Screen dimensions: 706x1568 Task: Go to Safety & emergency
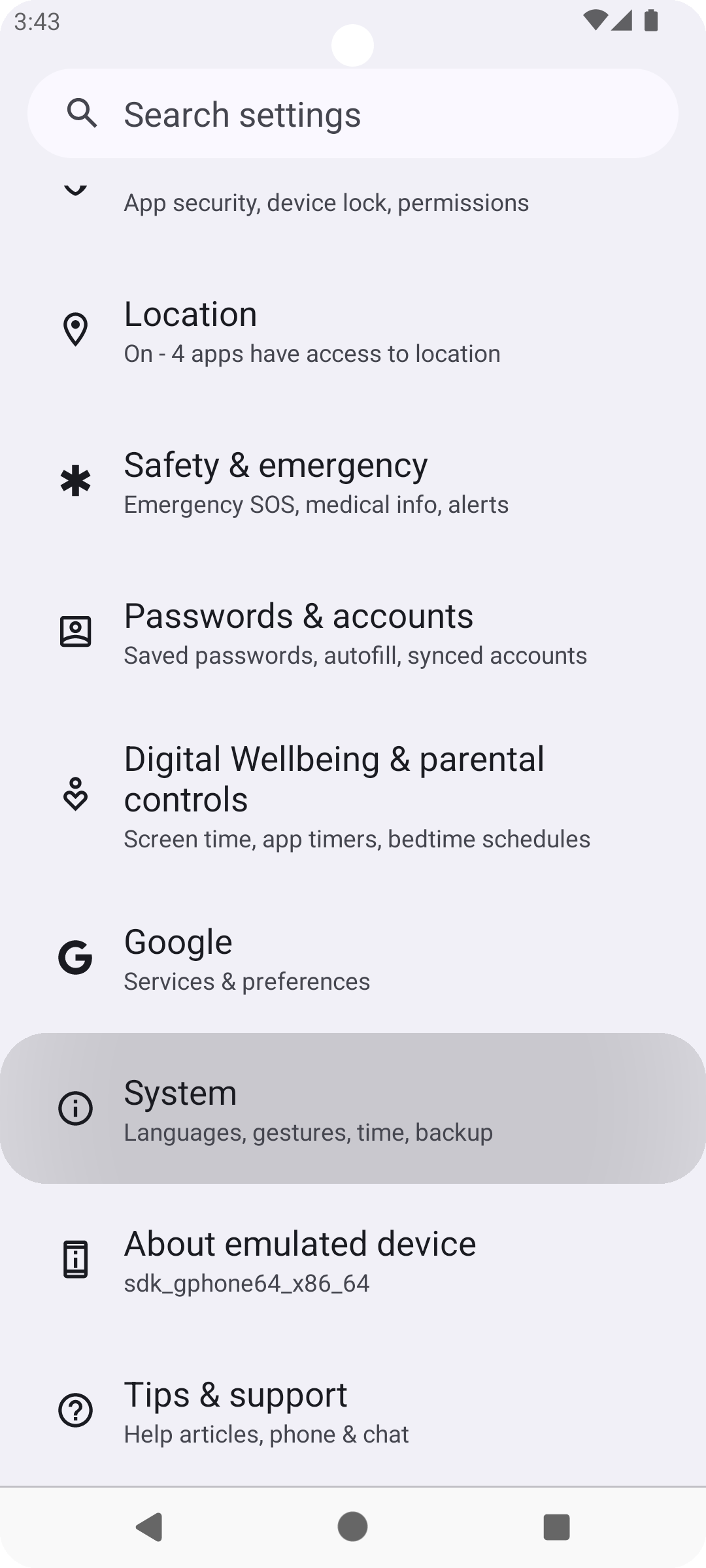(x=353, y=483)
